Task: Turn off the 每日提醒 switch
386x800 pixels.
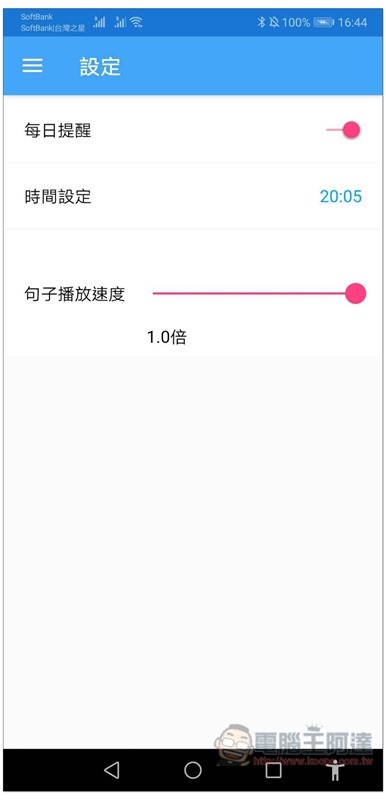Action: 343,130
